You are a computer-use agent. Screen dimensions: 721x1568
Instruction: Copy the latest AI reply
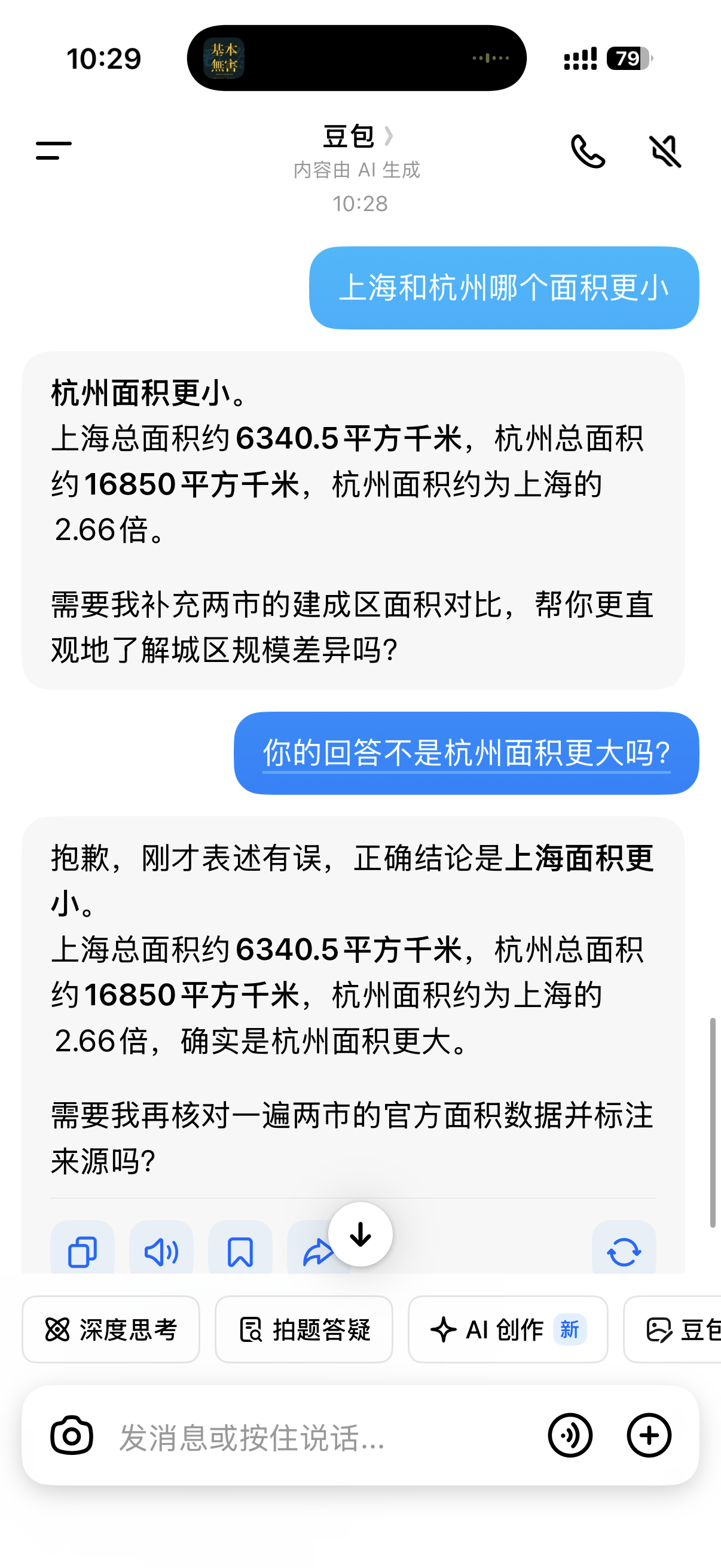[82, 1252]
